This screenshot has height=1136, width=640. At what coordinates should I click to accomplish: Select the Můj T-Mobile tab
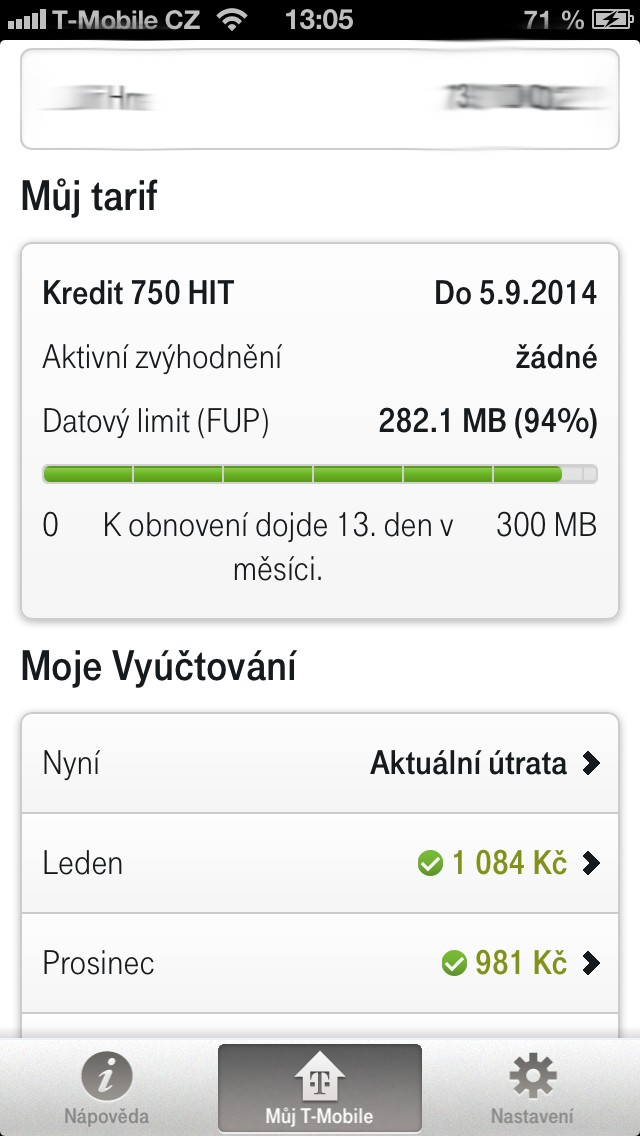coord(320,1088)
